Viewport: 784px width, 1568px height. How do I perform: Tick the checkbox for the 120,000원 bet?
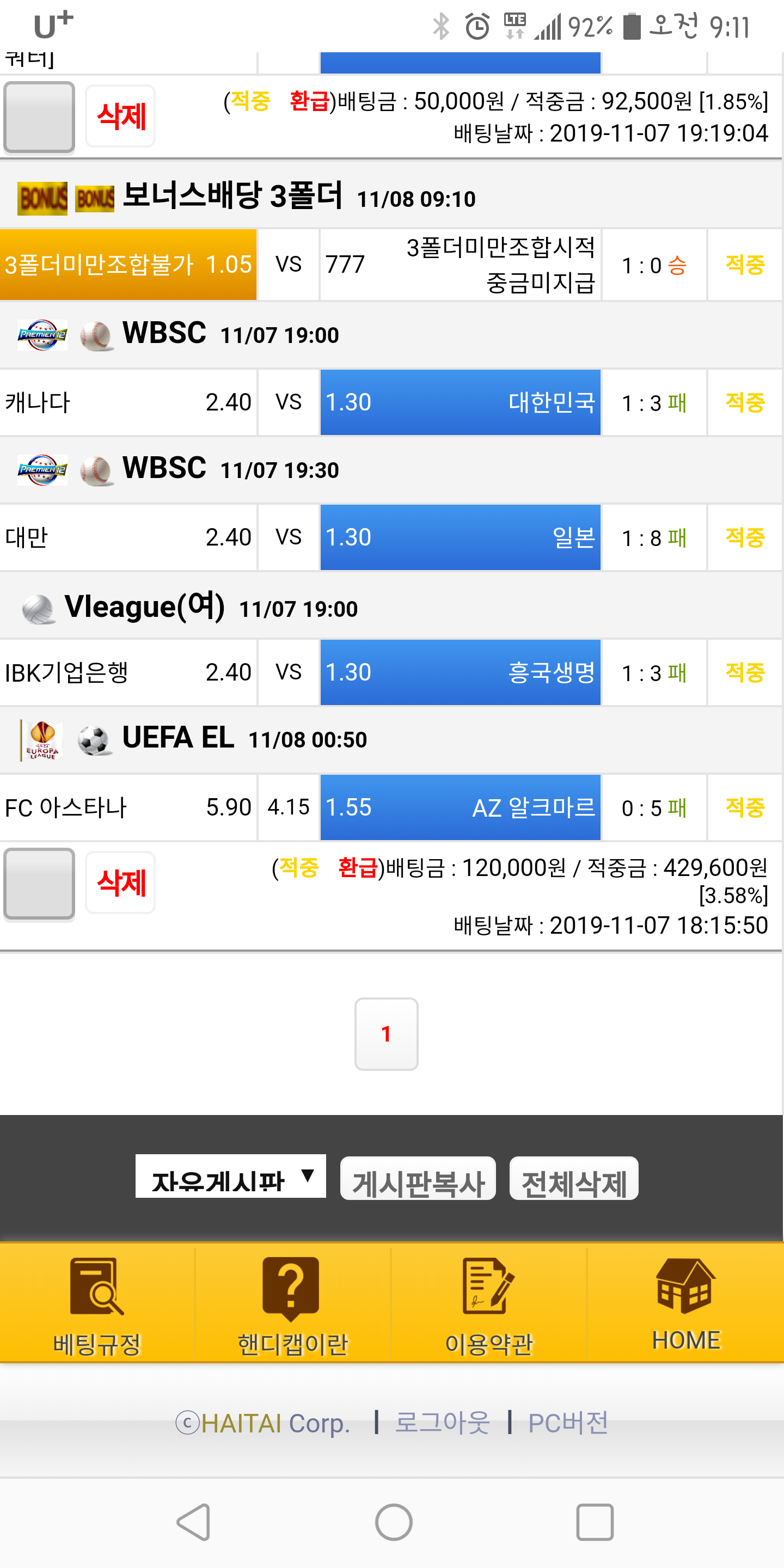40,883
